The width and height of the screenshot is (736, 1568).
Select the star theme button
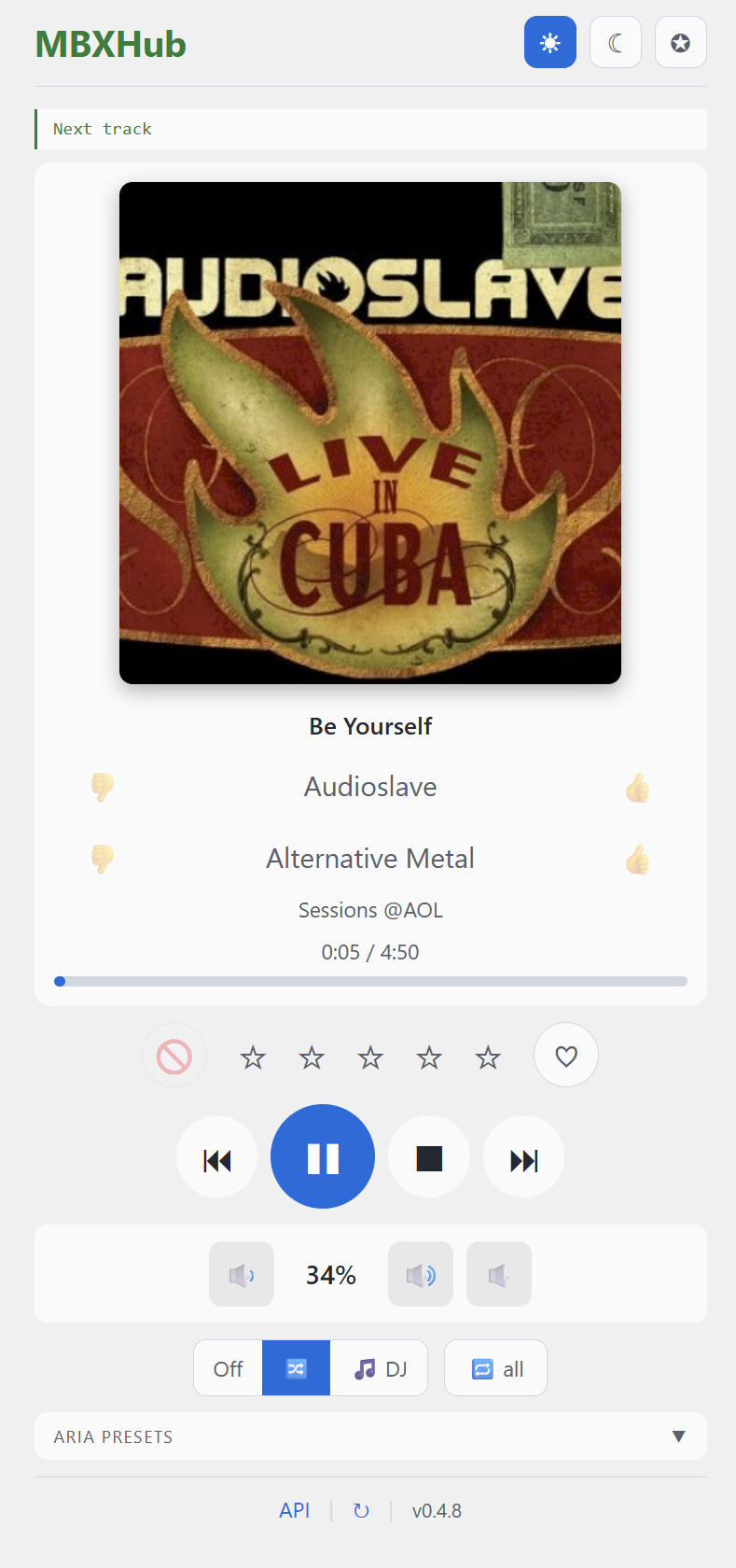(681, 42)
